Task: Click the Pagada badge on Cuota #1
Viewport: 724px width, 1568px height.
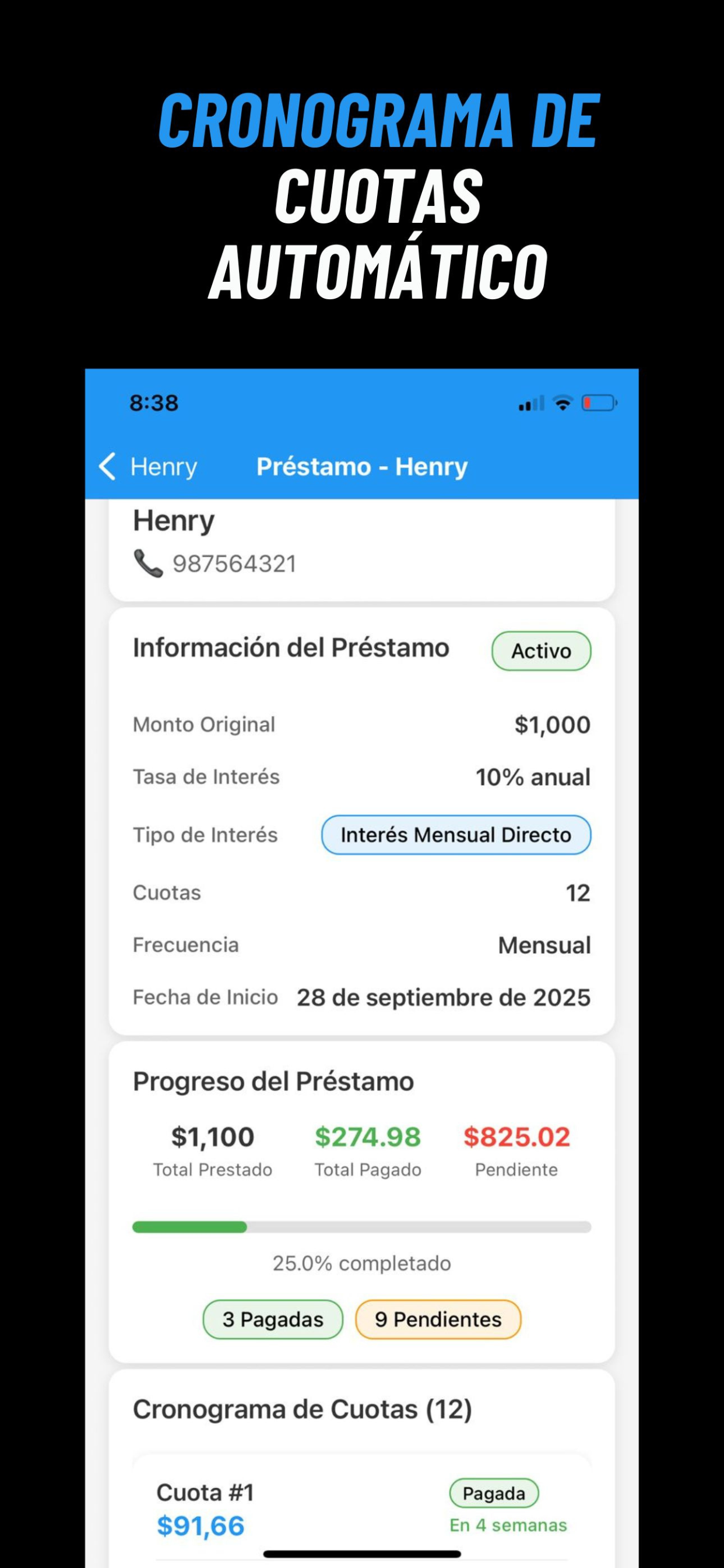Action: 494,1493
